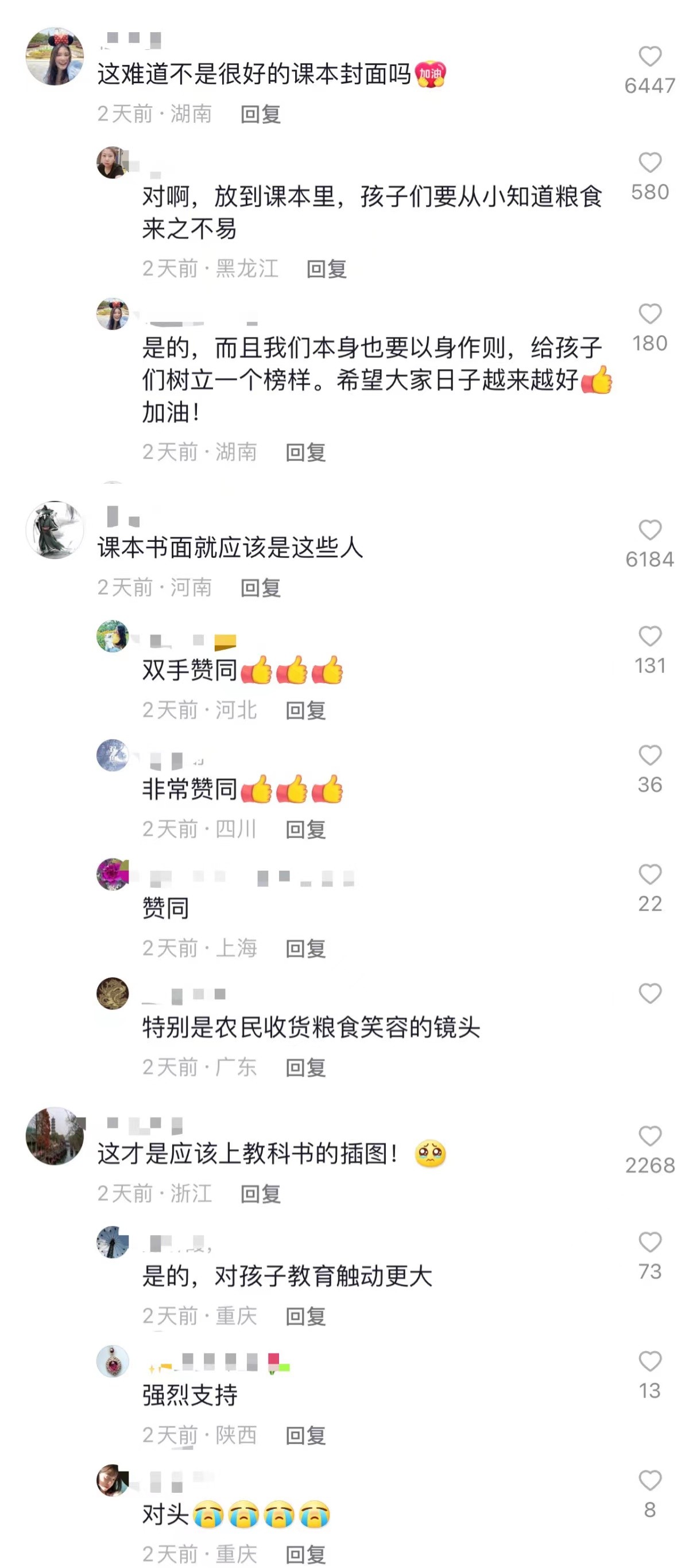The height and width of the screenshot is (1568, 689).
Task: Like the comment '课本书面就应该是这些人'
Action: tap(649, 530)
